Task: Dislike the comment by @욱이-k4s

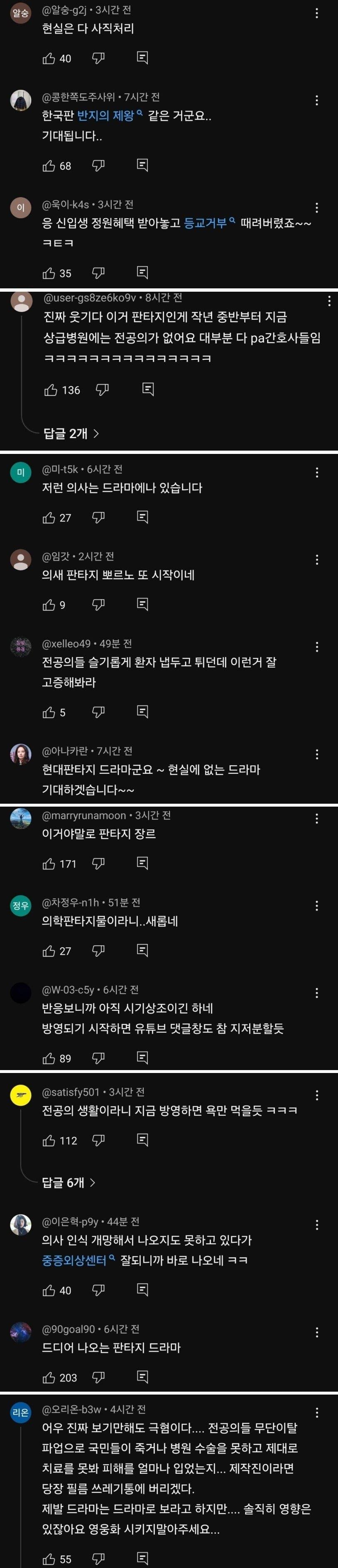Action: (98, 273)
